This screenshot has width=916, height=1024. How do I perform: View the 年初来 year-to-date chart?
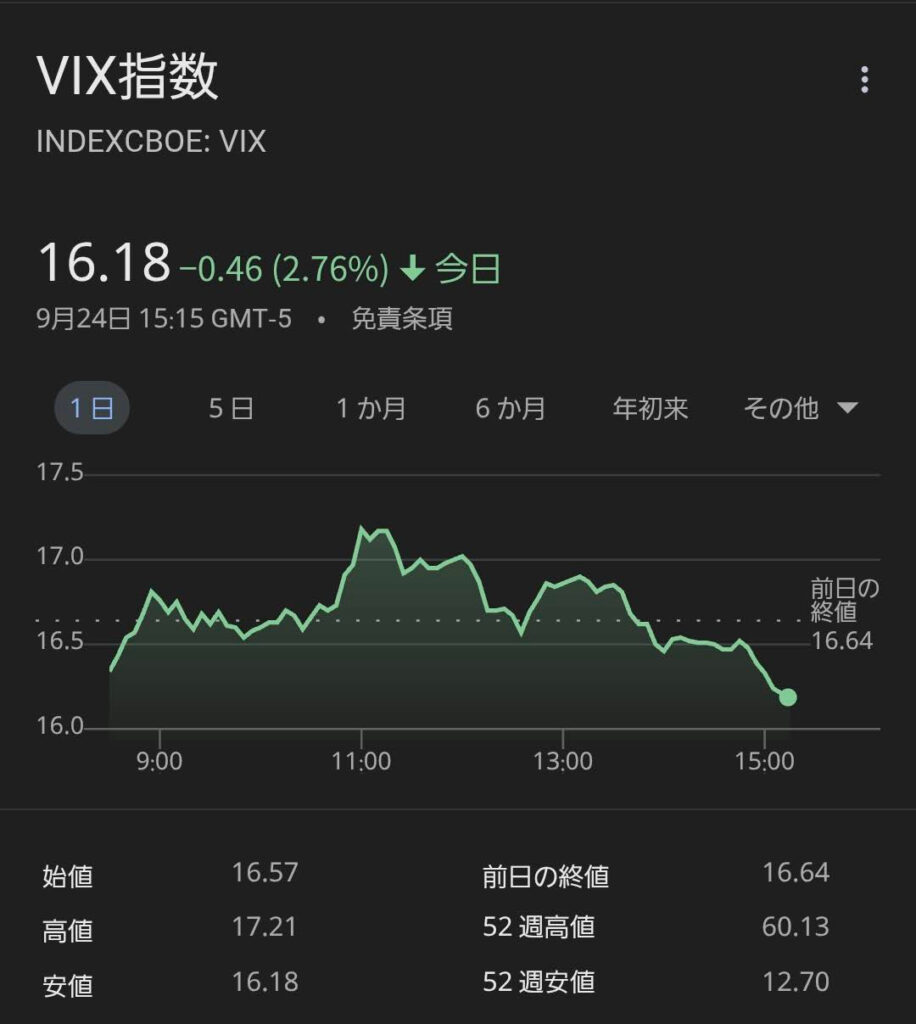(x=650, y=409)
